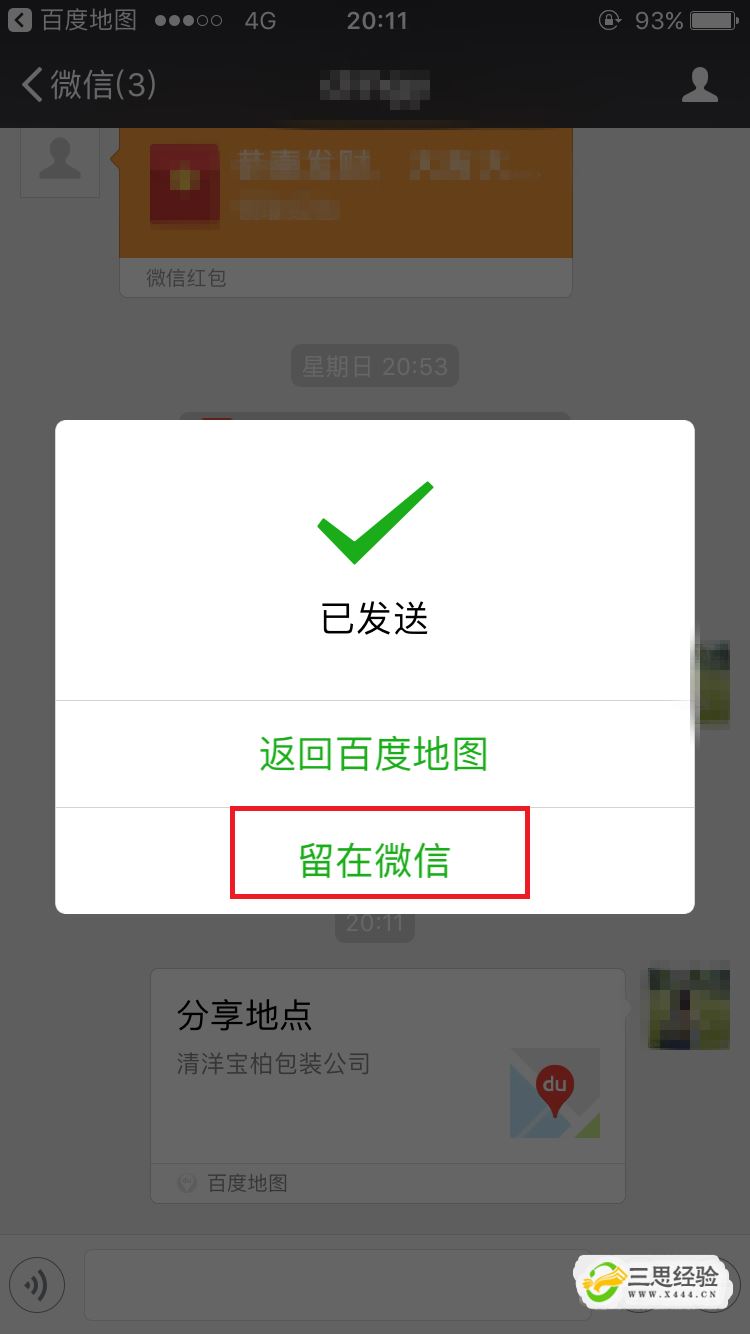The height and width of the screenshot is (1334, 750).
Task: Open the chat contact profile icon
Action: point(700,85)
